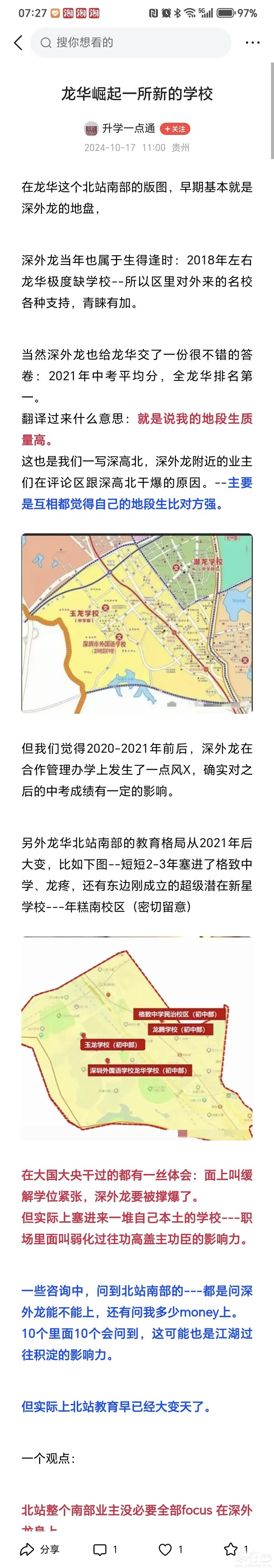Tap the 搜你想看的 search box
This screenshot has width=274, height=1568.
click(x=131, y=43)
